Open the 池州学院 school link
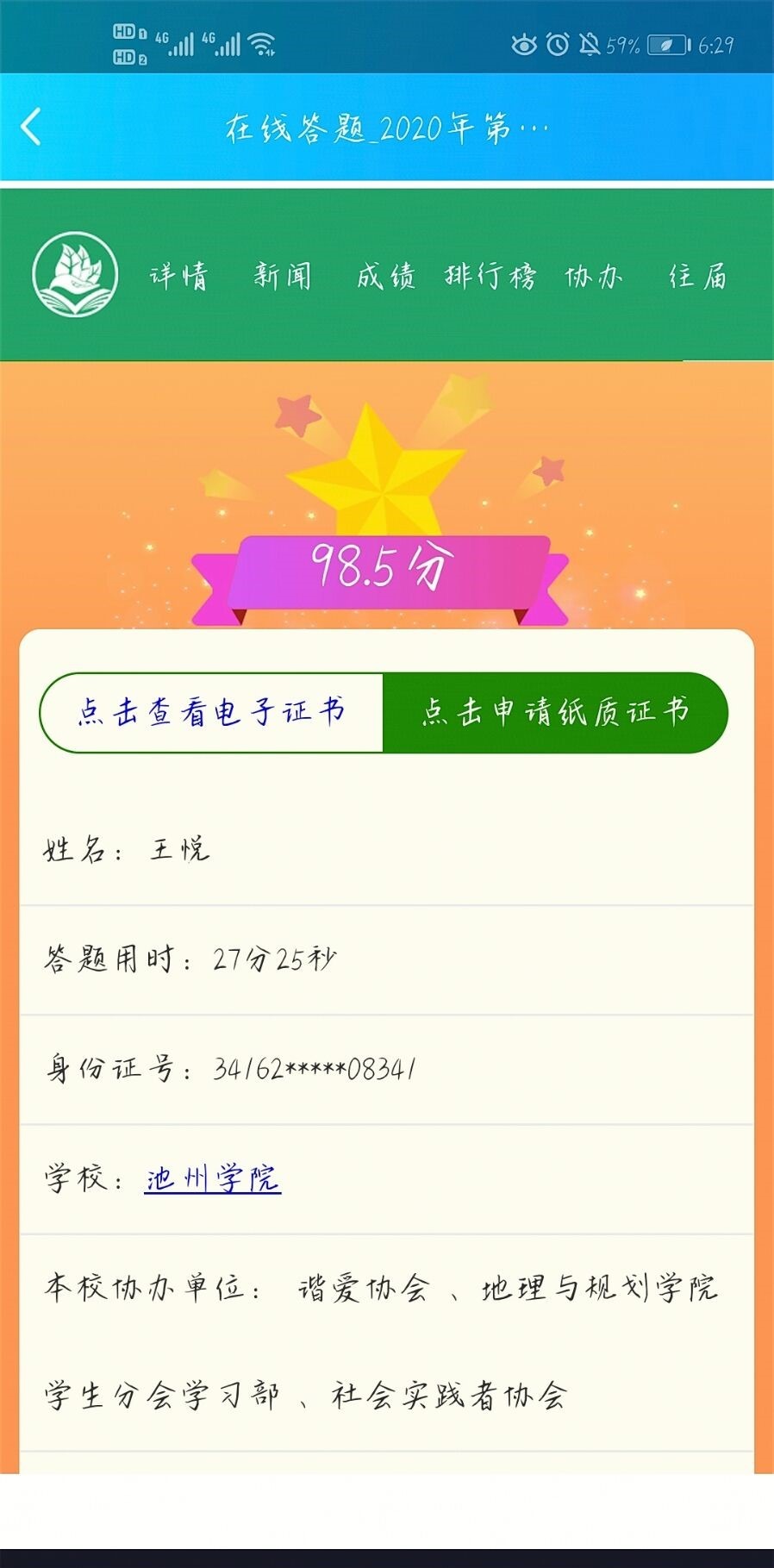Image resolution: width=774 pixels, height=1568 pixels. 213,1178
